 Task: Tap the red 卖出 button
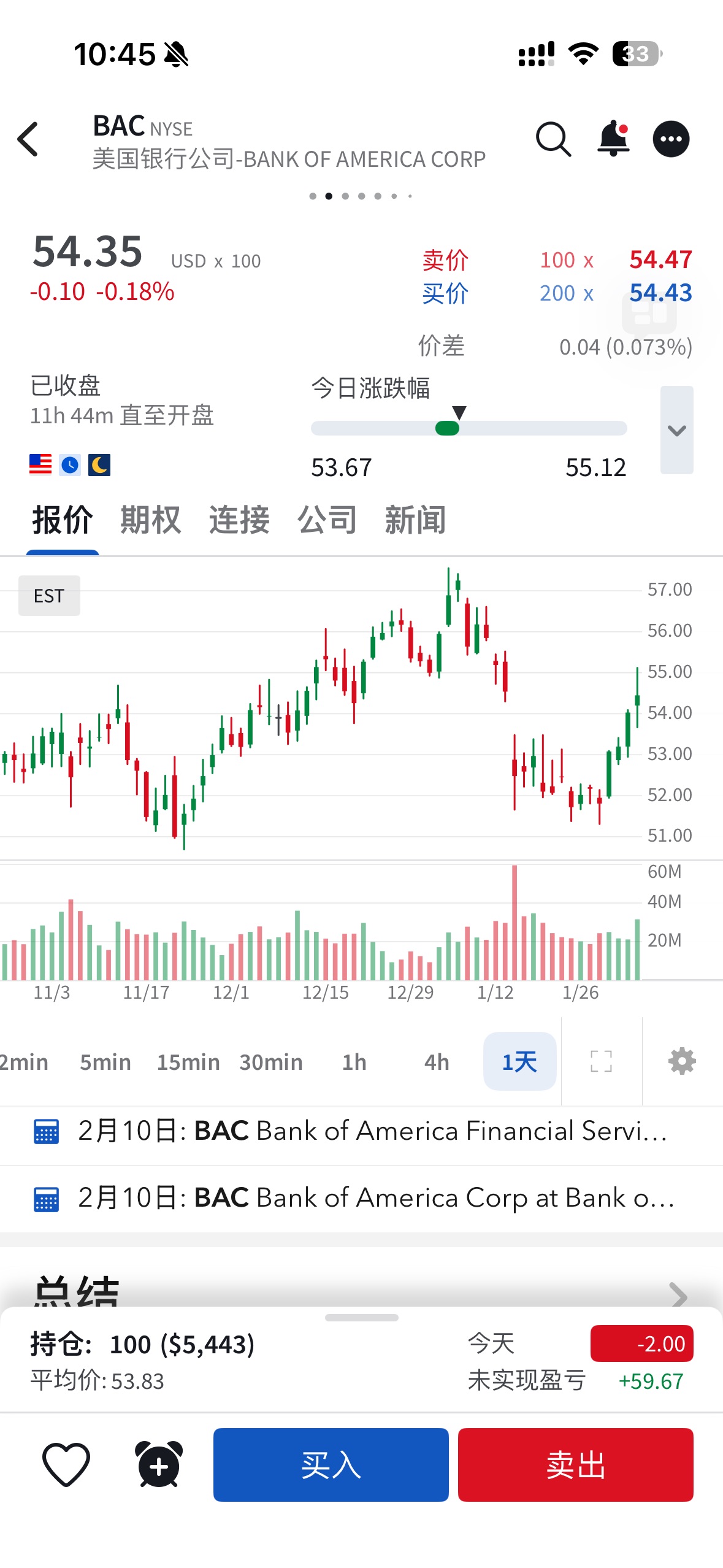(x=575, y=1465)
